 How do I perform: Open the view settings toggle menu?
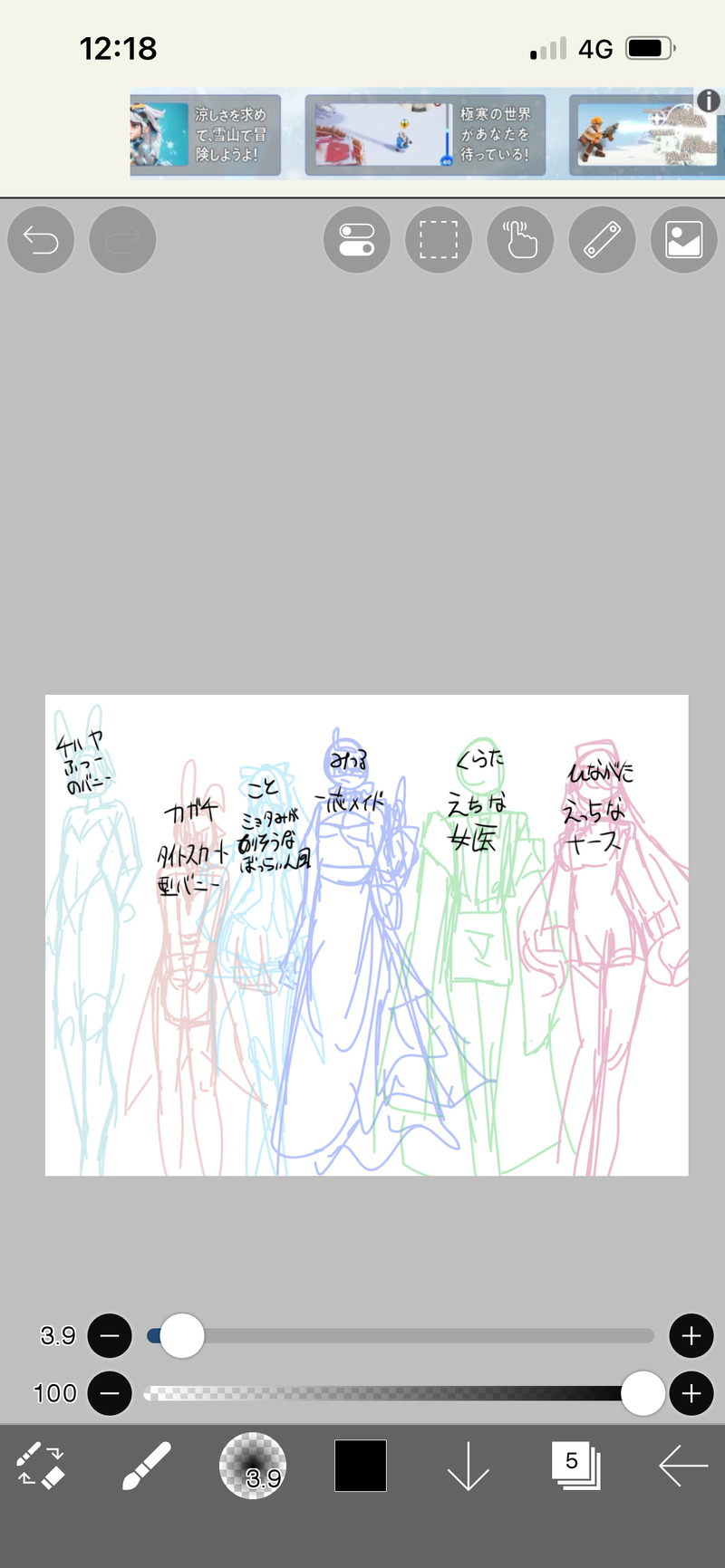click(357, 240)
